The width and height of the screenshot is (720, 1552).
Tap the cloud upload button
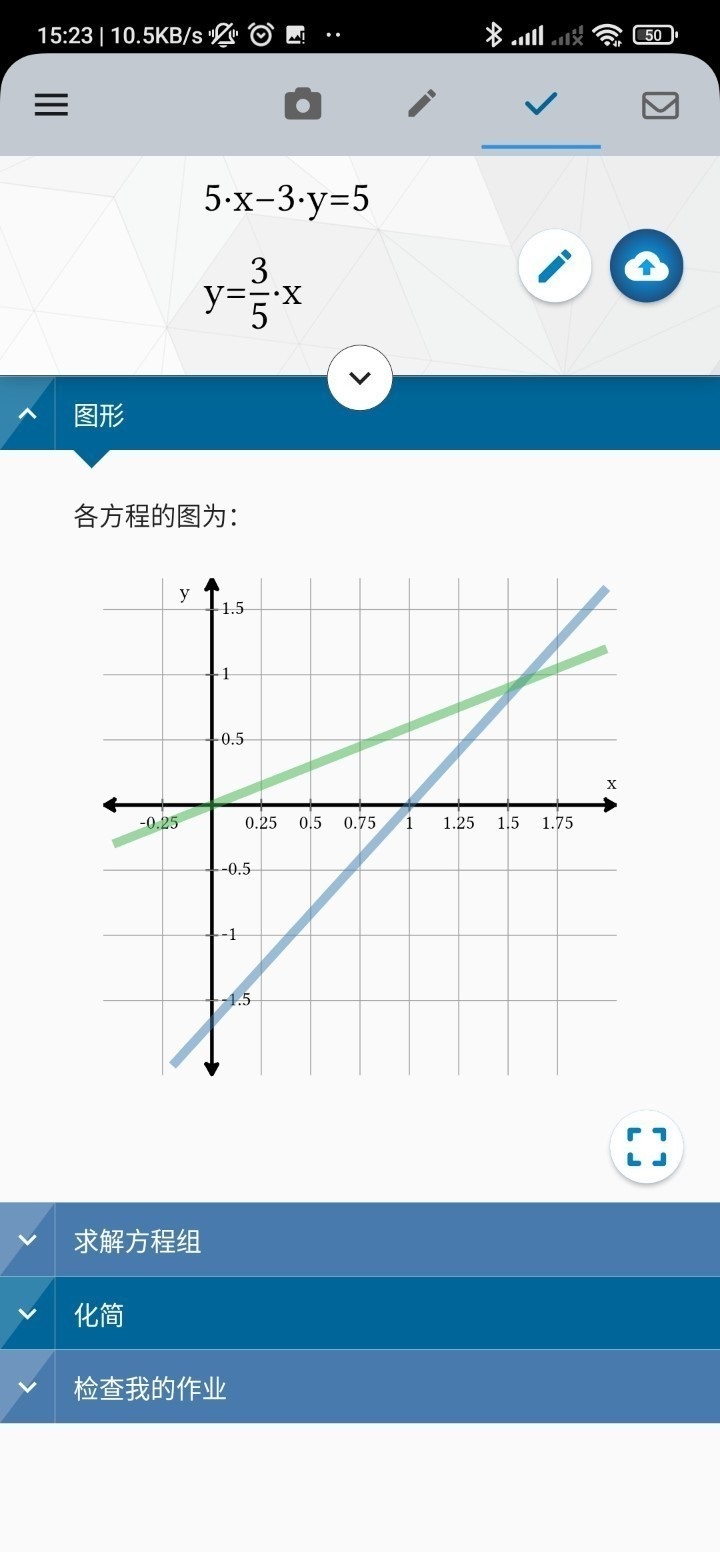[647, 267]
